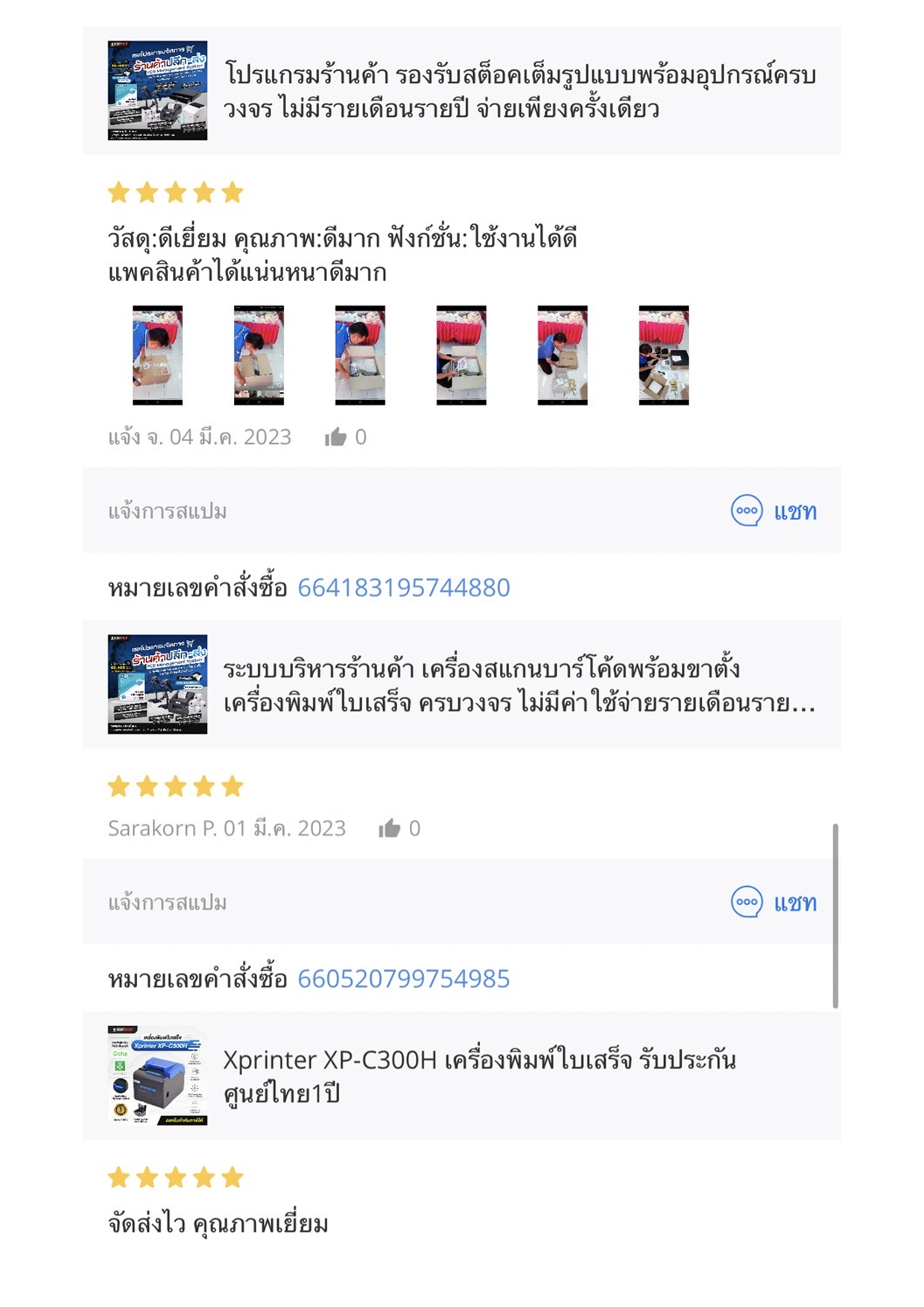View the last review photo thumbnail
Image resolution: width=924 pixels, height=1307 pixels.
663,355
